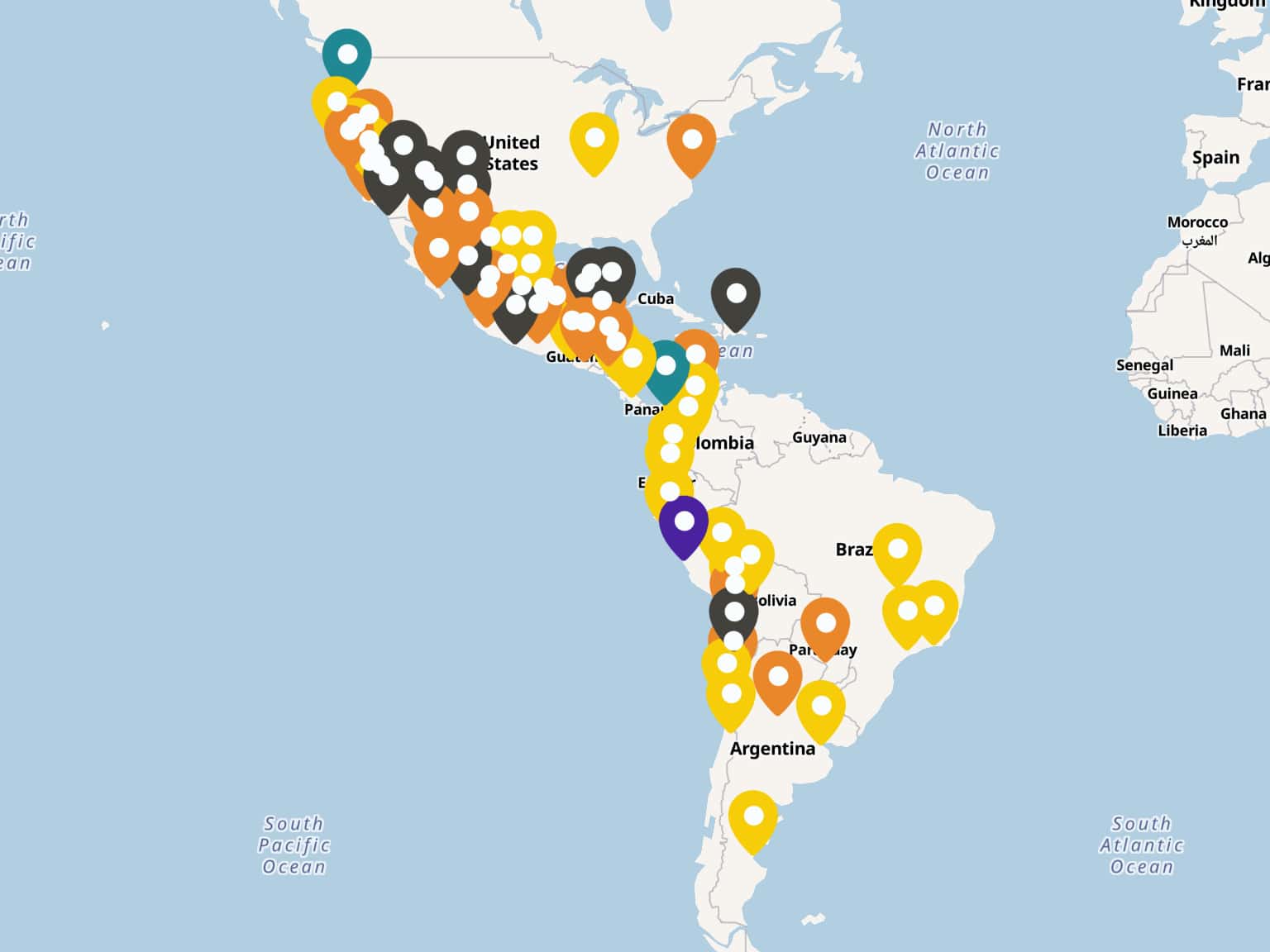This screenshot has width=1270, height=952.
Task: Select the yellow marker east of Argentina label
Action: pos(820,707)
